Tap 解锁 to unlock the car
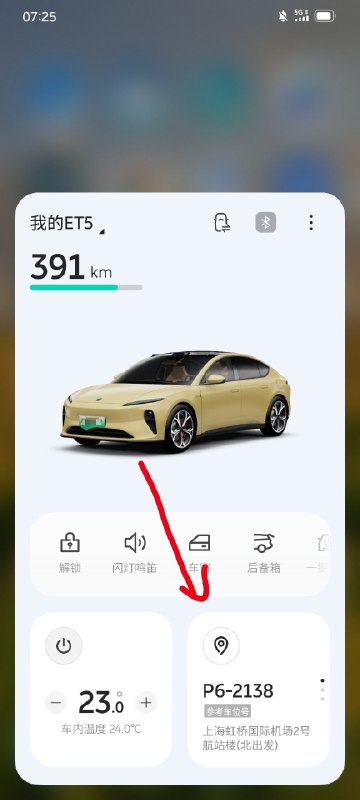Viewport: 360px width, 800px height. [70, 554]
